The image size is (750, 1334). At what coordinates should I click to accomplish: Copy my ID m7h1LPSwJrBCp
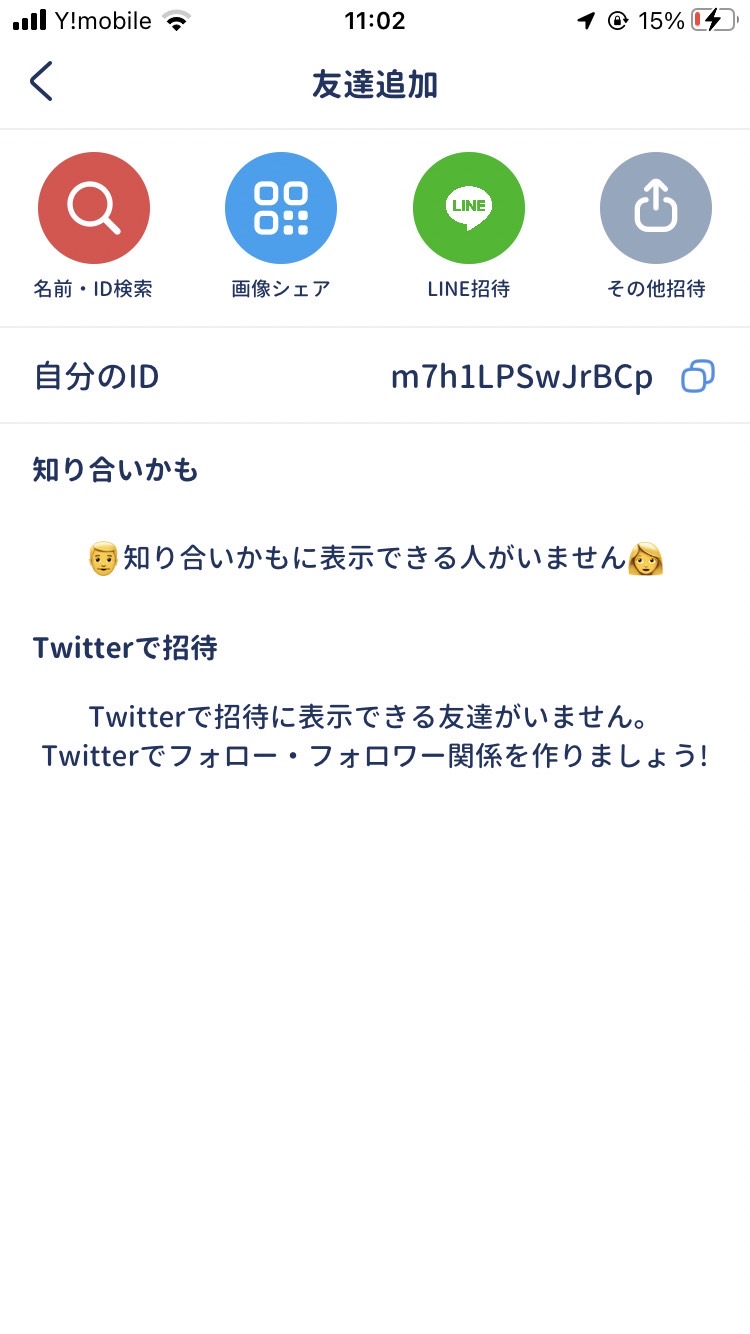tap(697, 377)
